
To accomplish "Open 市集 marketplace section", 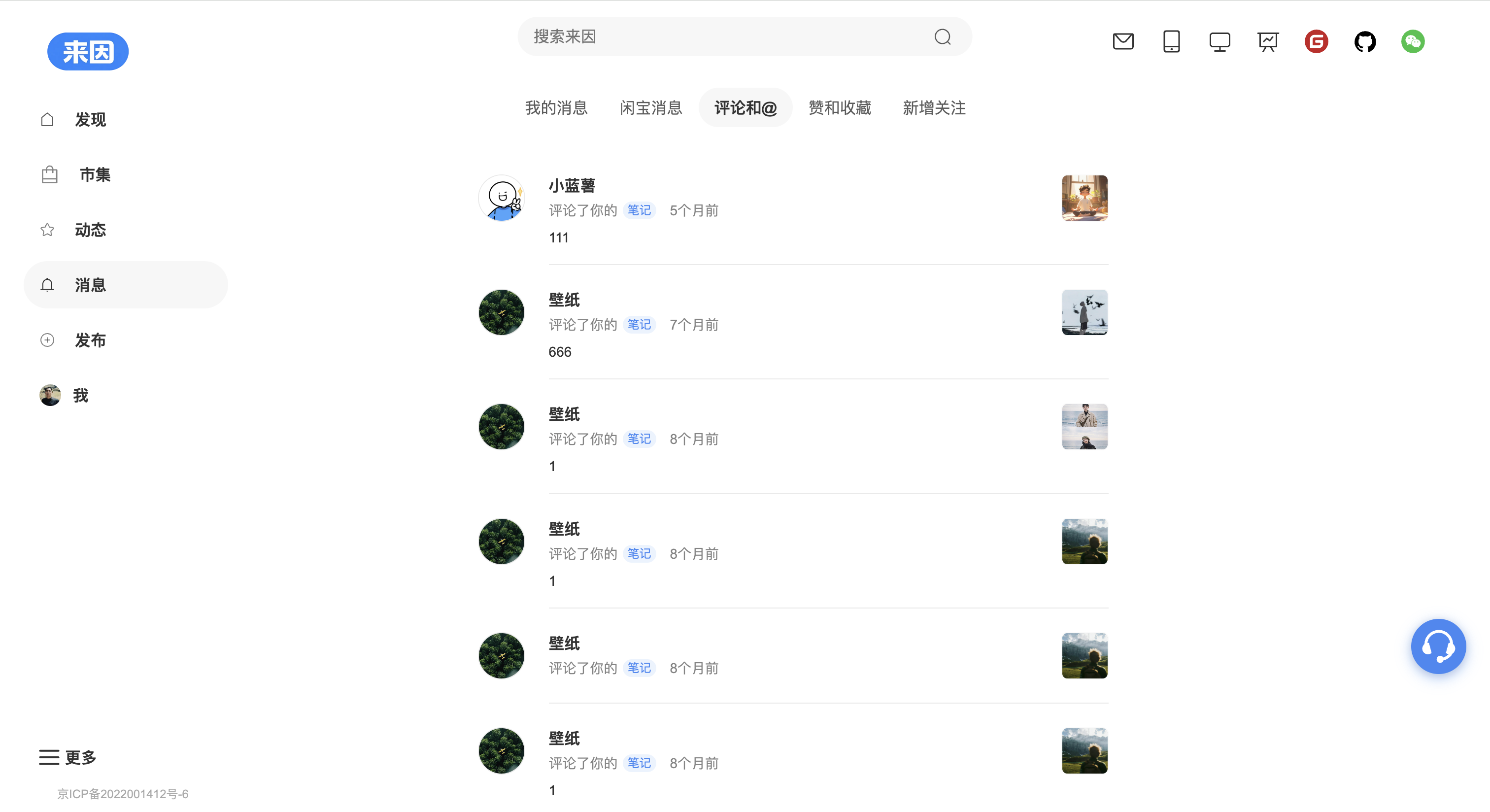I will pyautogui.click(x=95, y=174).
